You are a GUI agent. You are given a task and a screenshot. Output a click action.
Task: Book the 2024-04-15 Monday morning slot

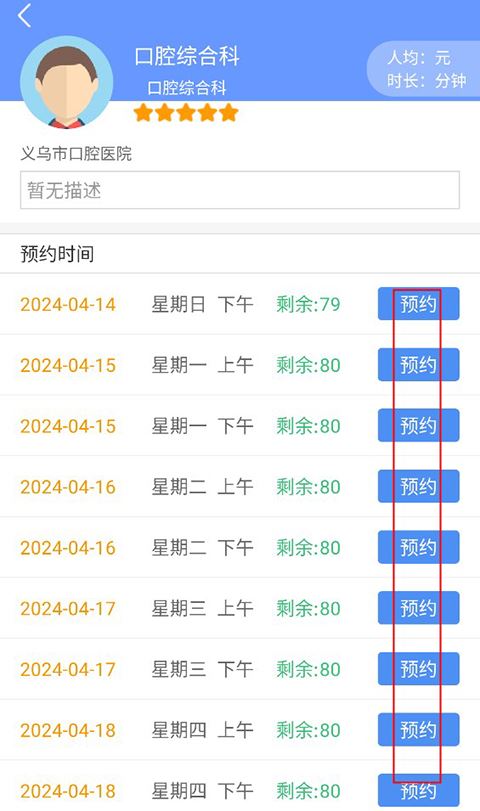(x=418, y=365)
